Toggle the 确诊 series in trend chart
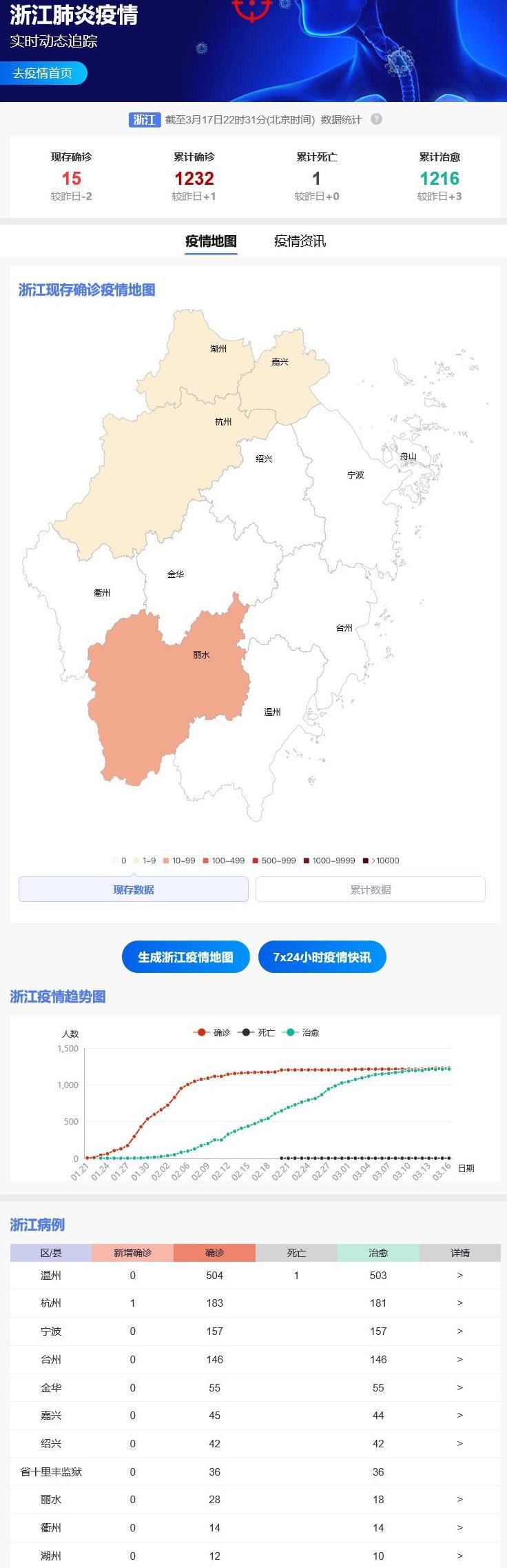This screenshot has height=1568, width=507. click(213, 1032)
